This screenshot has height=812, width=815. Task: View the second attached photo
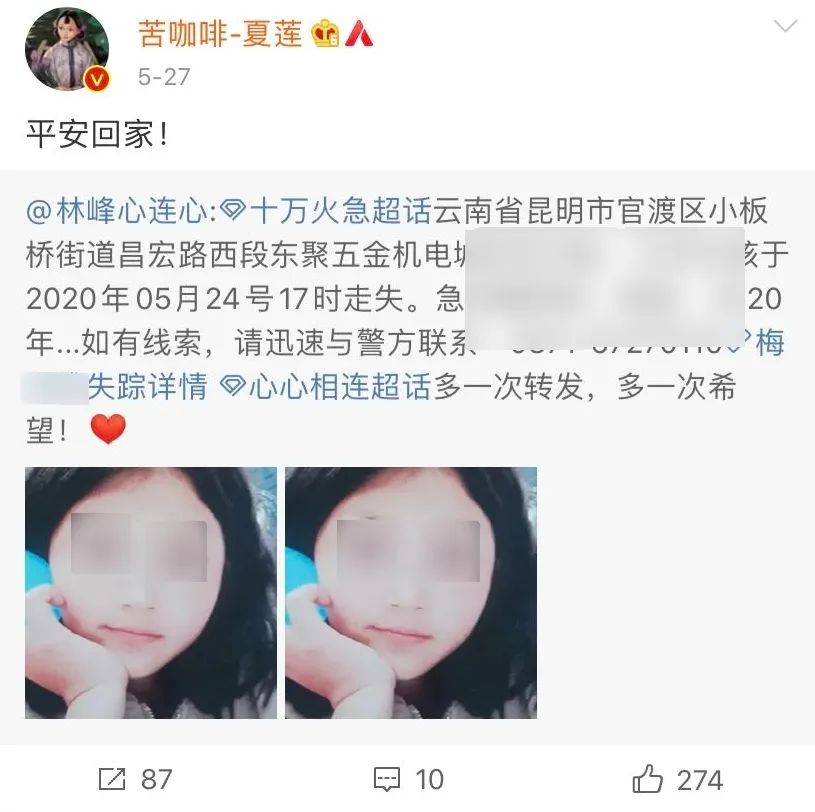coord(410,592)
